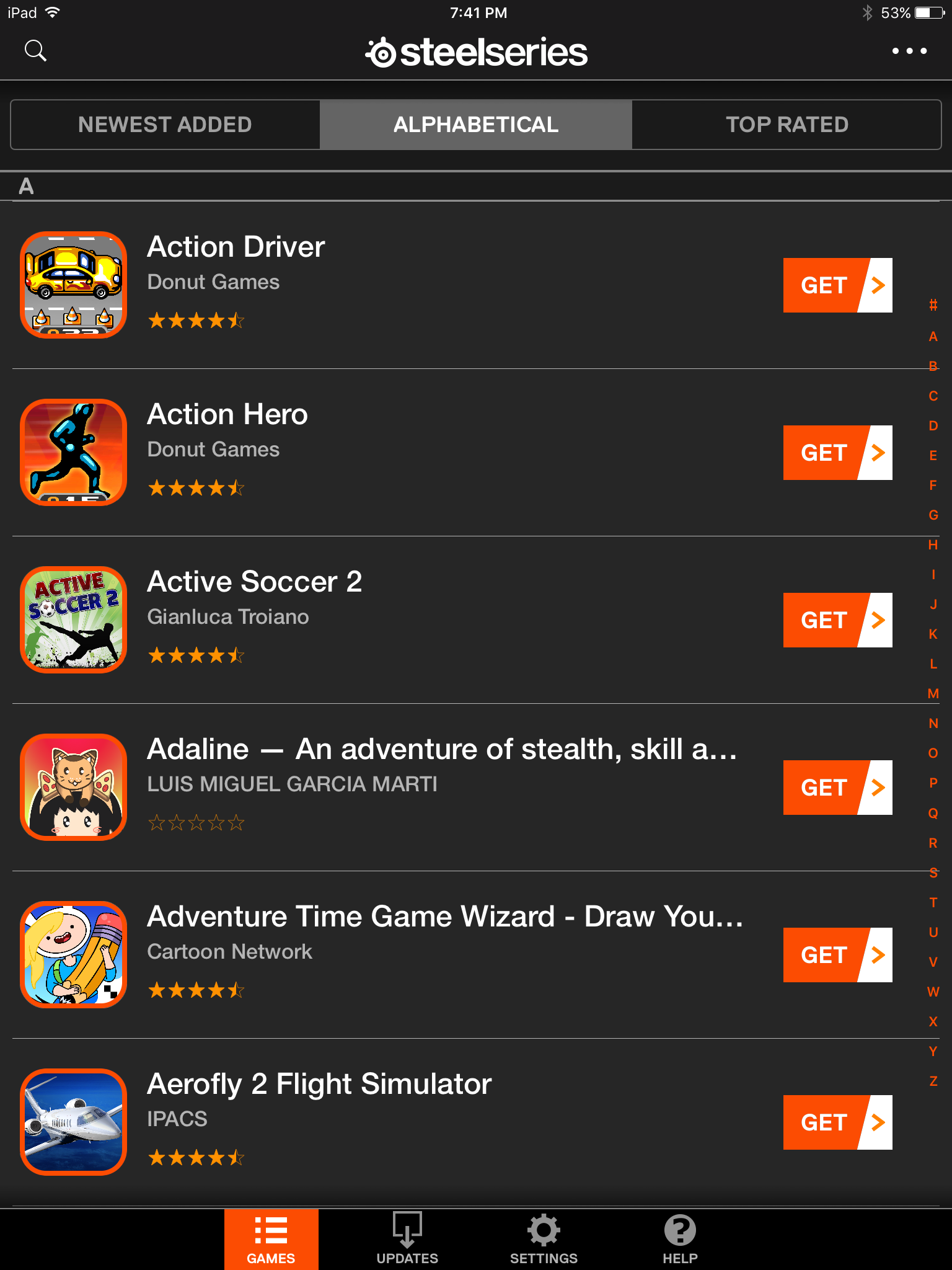The height and width of the screenshot is (1270, 952).
Task: Open Action Driver game details
Action: click(x=236, y=247)
